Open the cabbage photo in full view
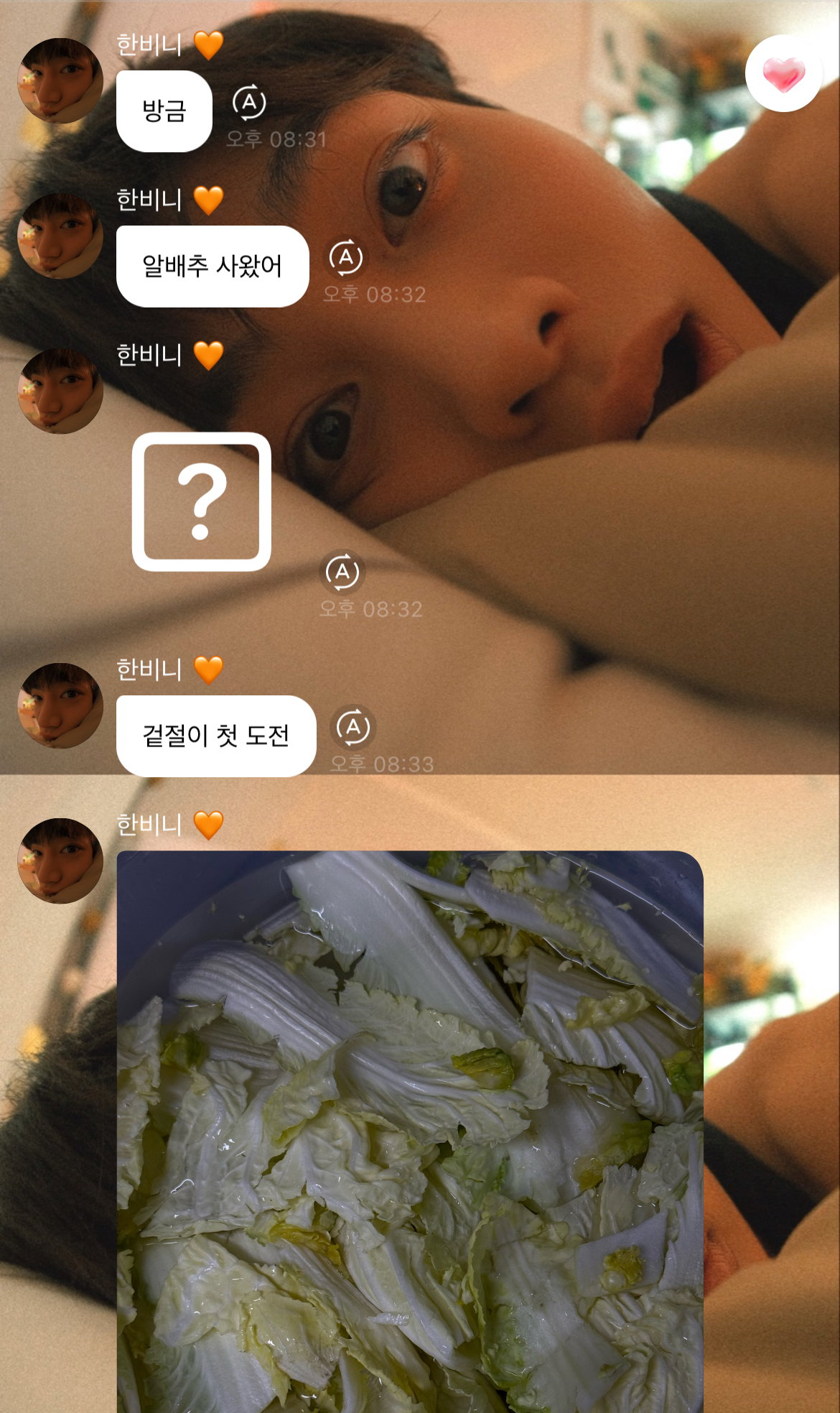 point(410,1131)
